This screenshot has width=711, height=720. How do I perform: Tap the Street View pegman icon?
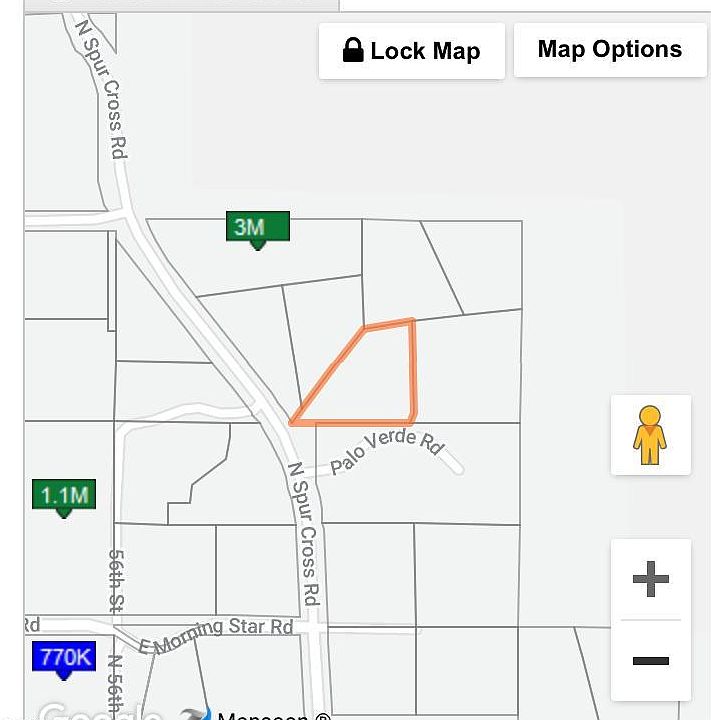[x=650, y=435]
